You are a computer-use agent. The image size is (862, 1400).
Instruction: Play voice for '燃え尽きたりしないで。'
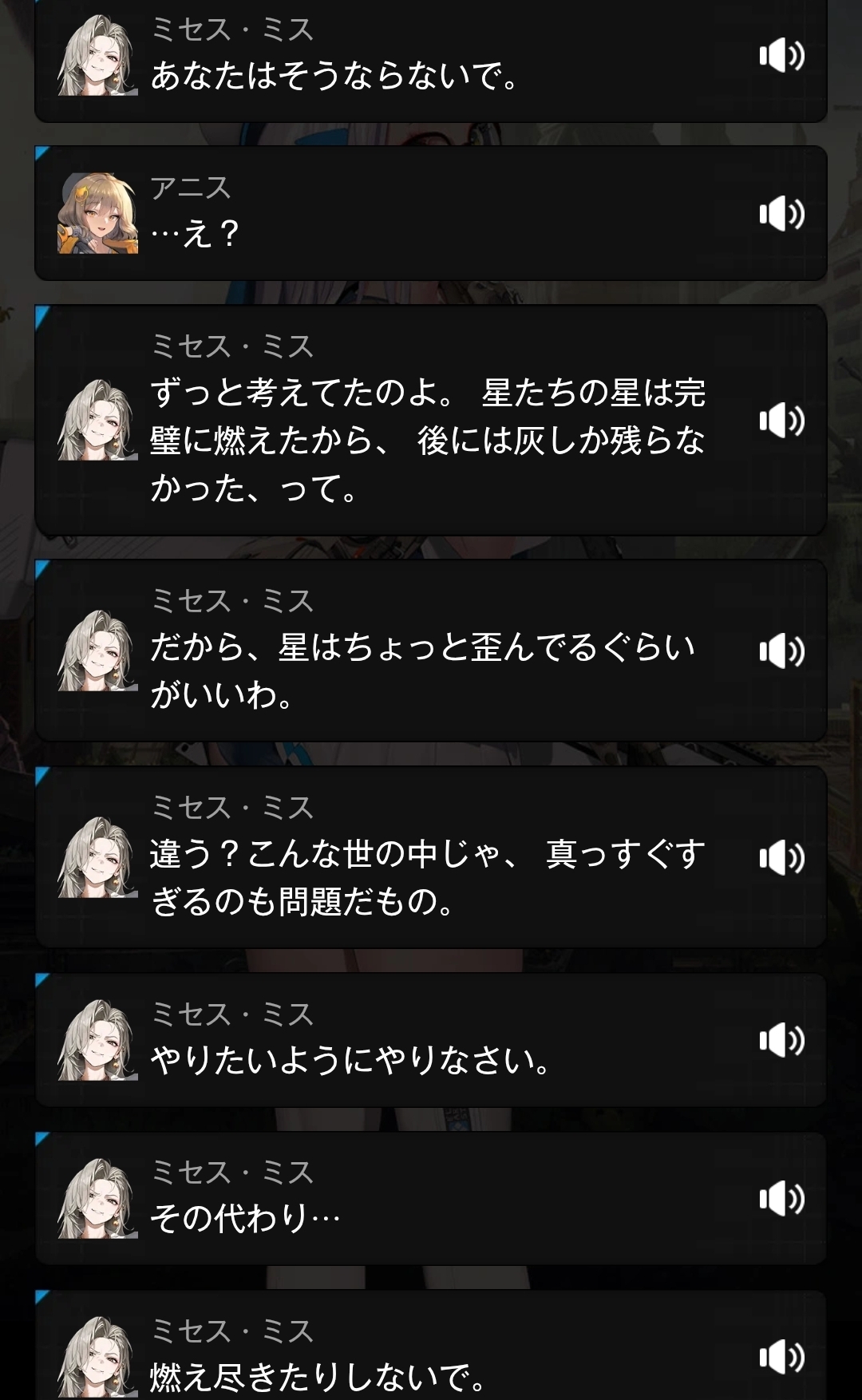click(781, 1357)
